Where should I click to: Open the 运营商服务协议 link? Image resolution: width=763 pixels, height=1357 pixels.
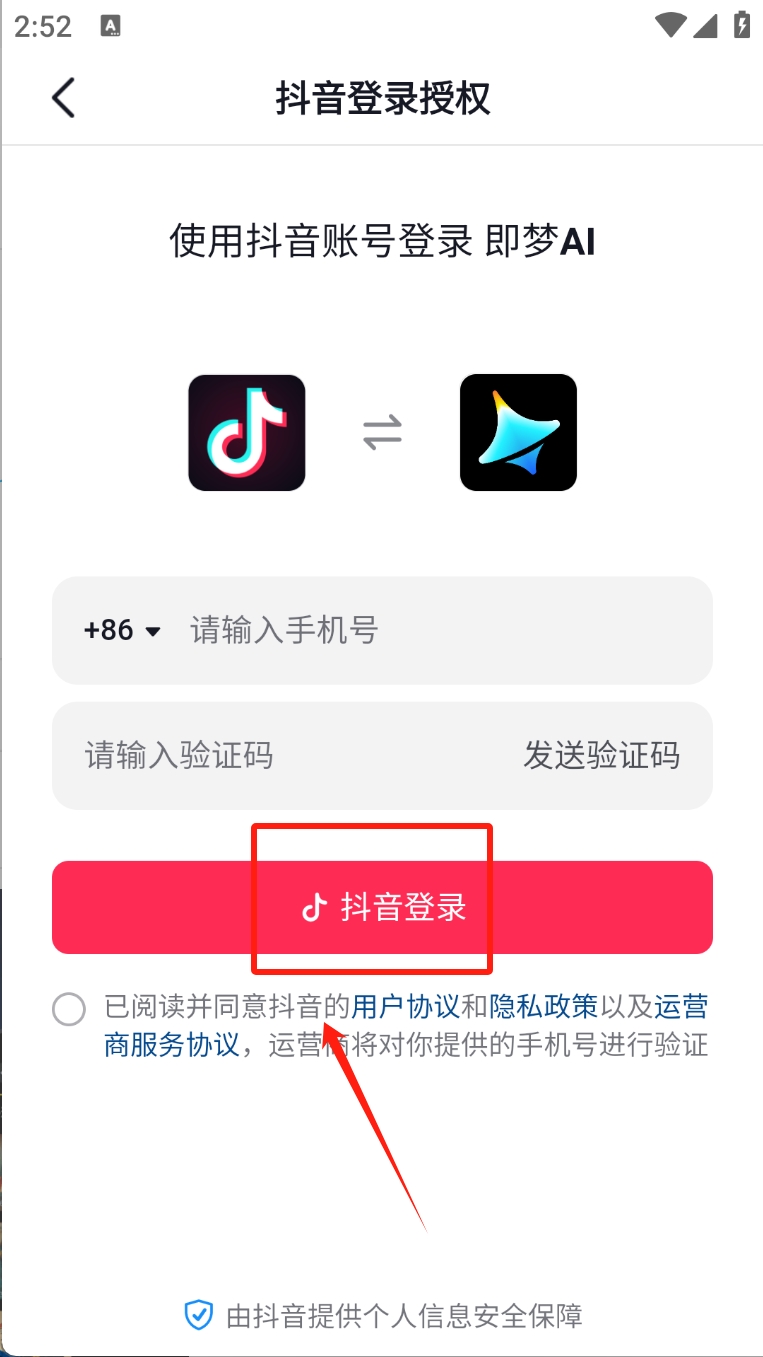pyautogui.click(x=172, y=1045)
